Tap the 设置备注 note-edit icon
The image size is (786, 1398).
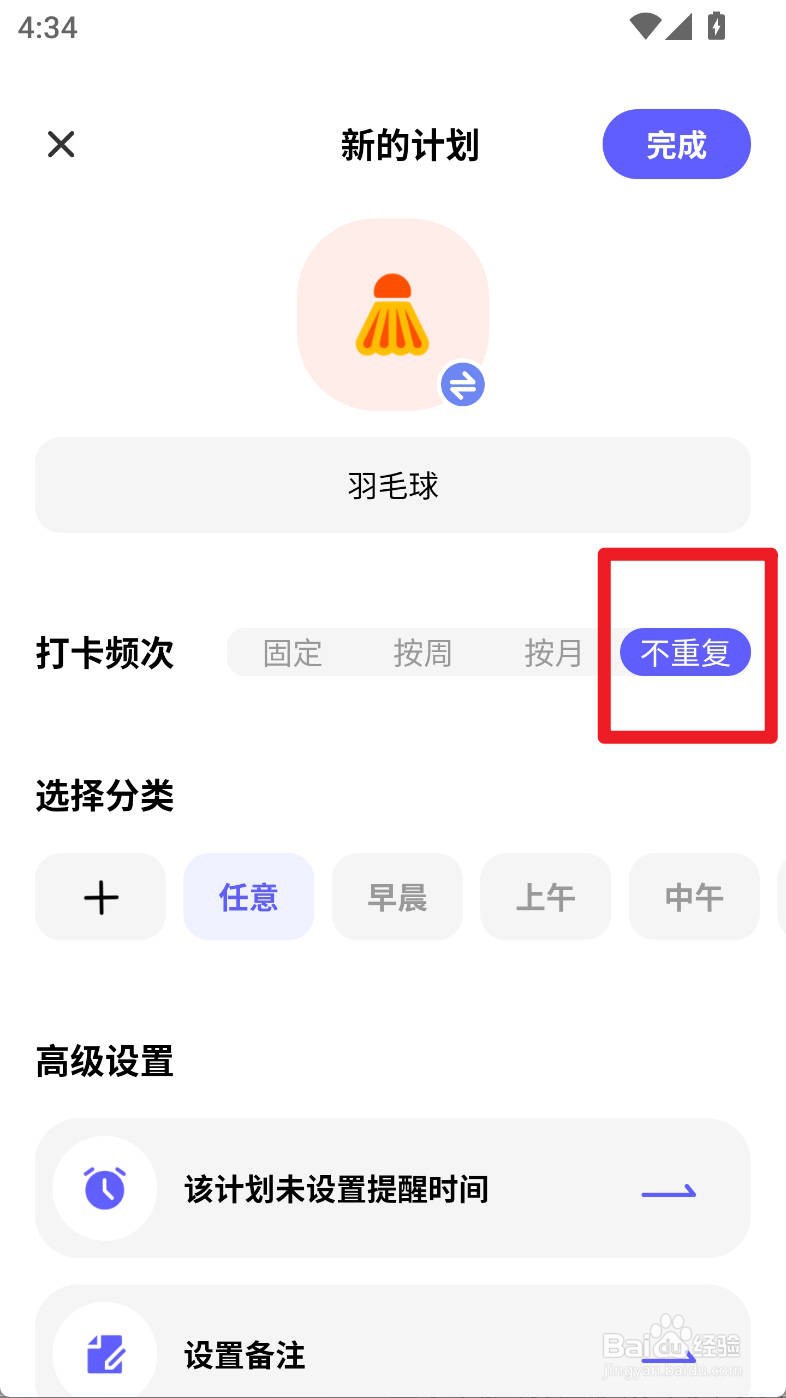[105, 1355]
